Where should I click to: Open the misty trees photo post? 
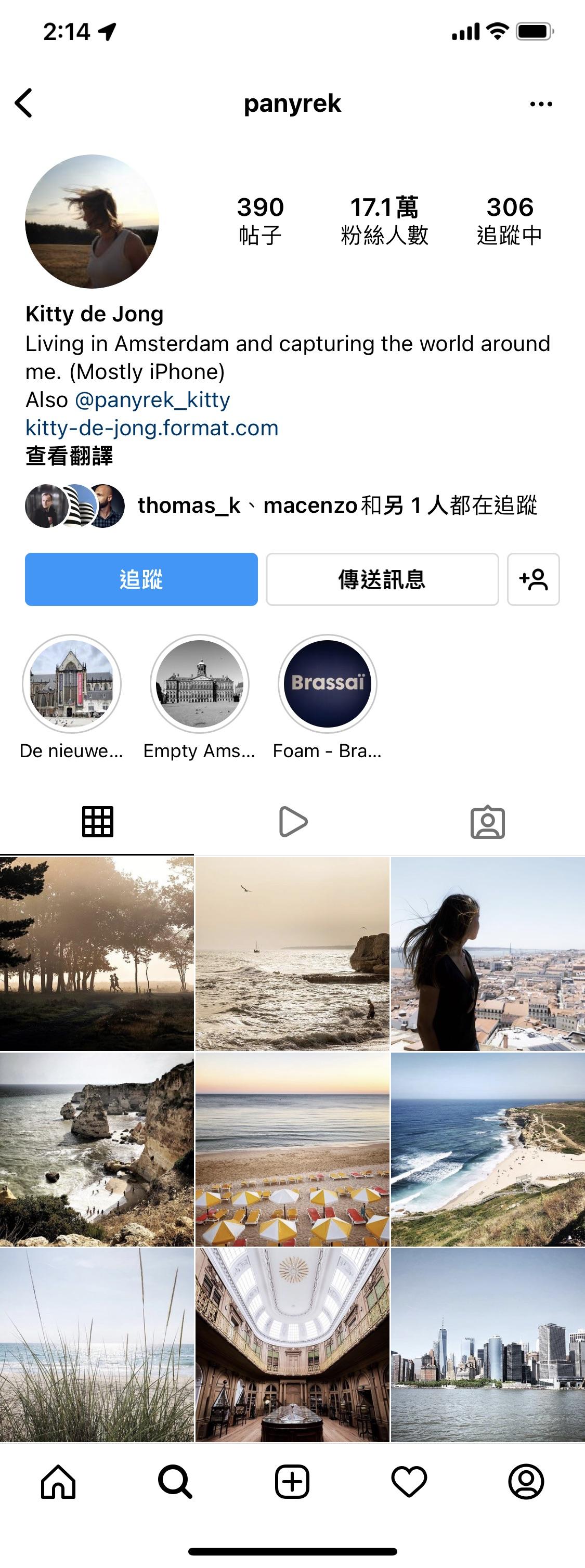(97, 954)
